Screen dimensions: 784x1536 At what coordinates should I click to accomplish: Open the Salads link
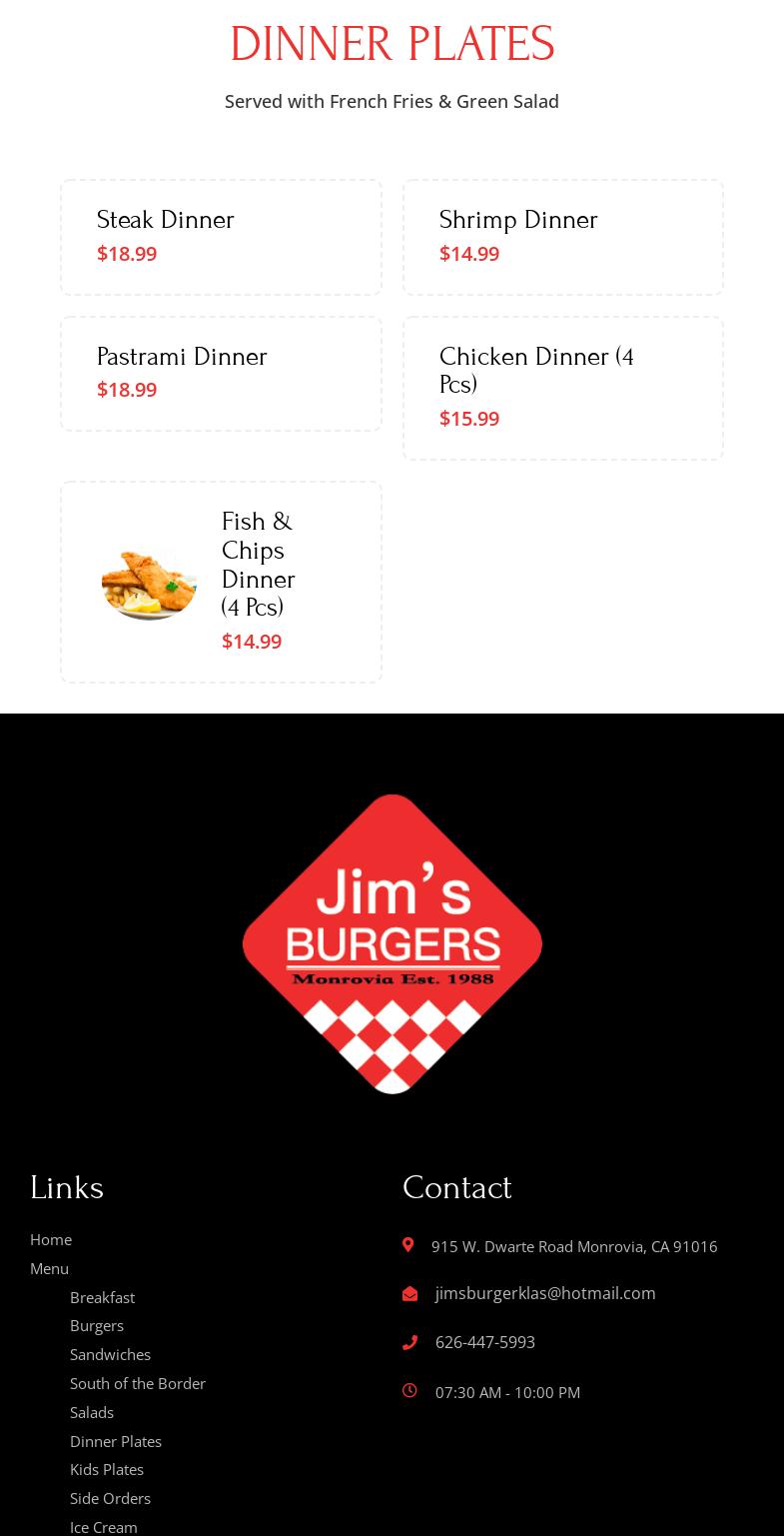tap(92, 1412)
